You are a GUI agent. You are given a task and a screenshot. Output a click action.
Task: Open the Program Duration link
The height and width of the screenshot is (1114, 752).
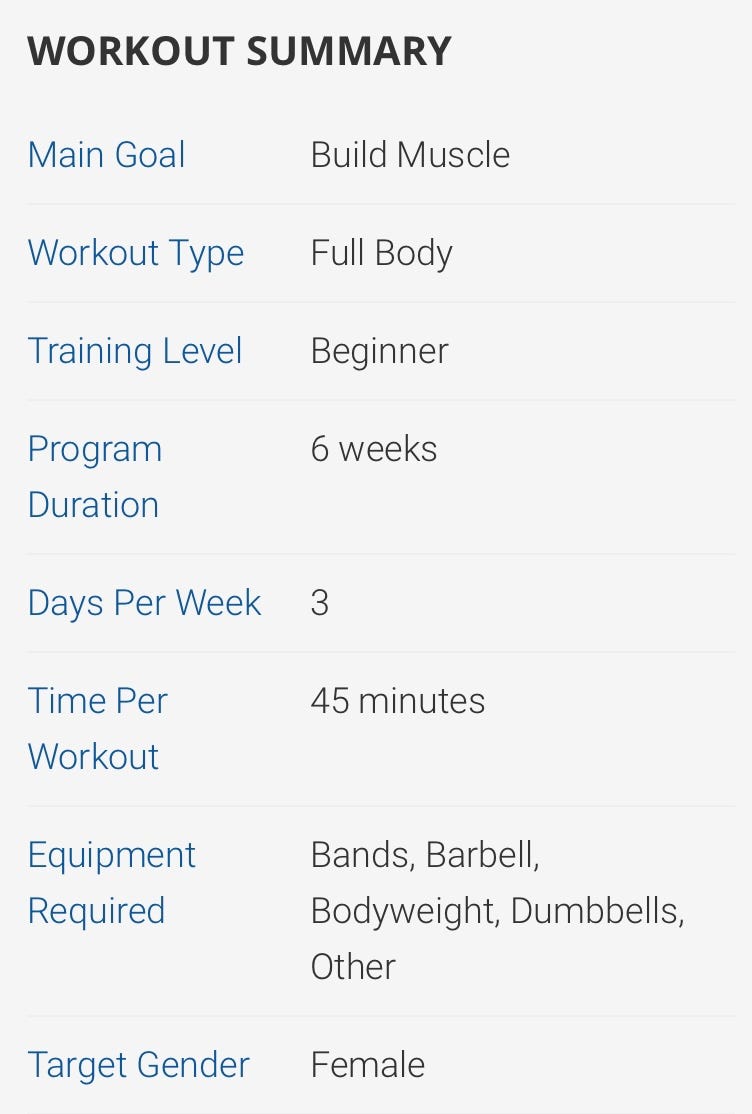[94, 477]
